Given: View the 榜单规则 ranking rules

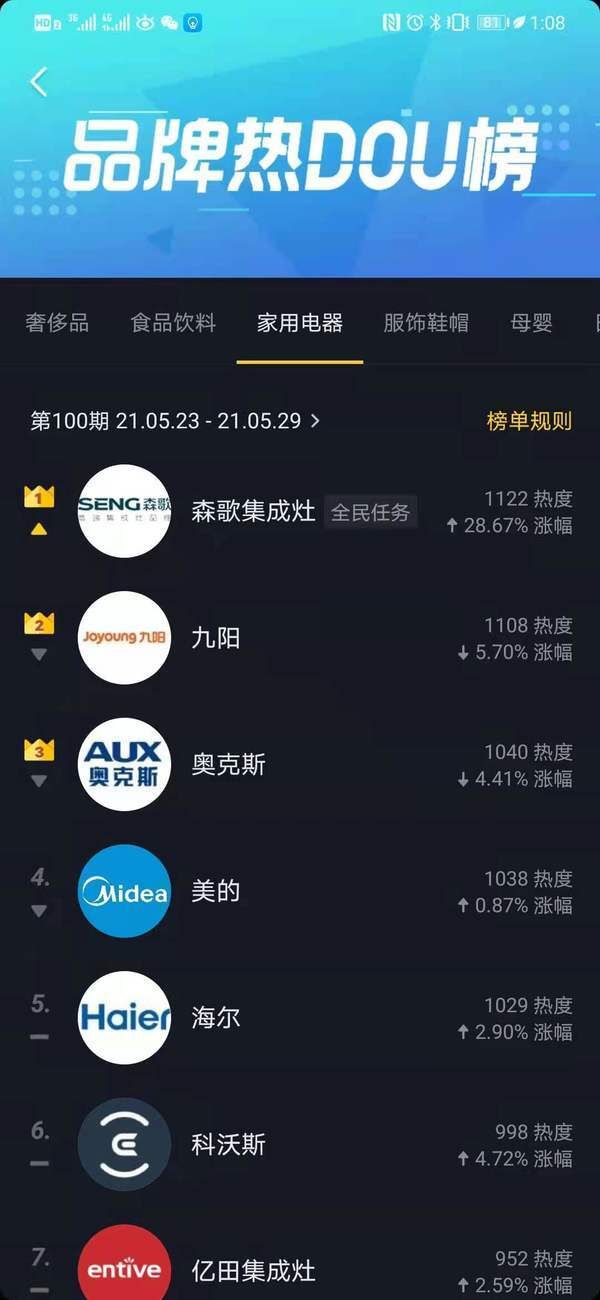Looking at the screenshot, I should 529,421.
